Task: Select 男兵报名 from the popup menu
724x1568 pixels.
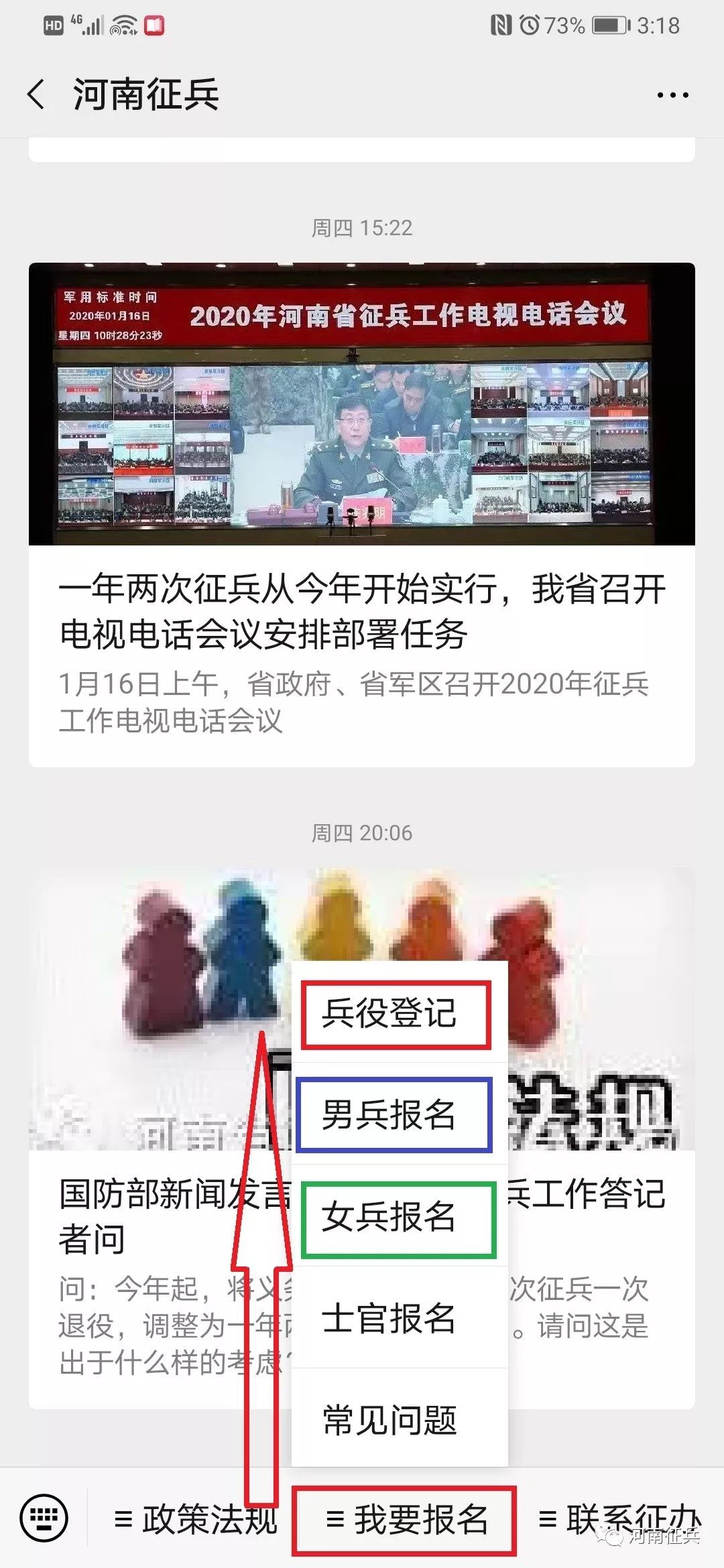Action: pos(396,1115)
